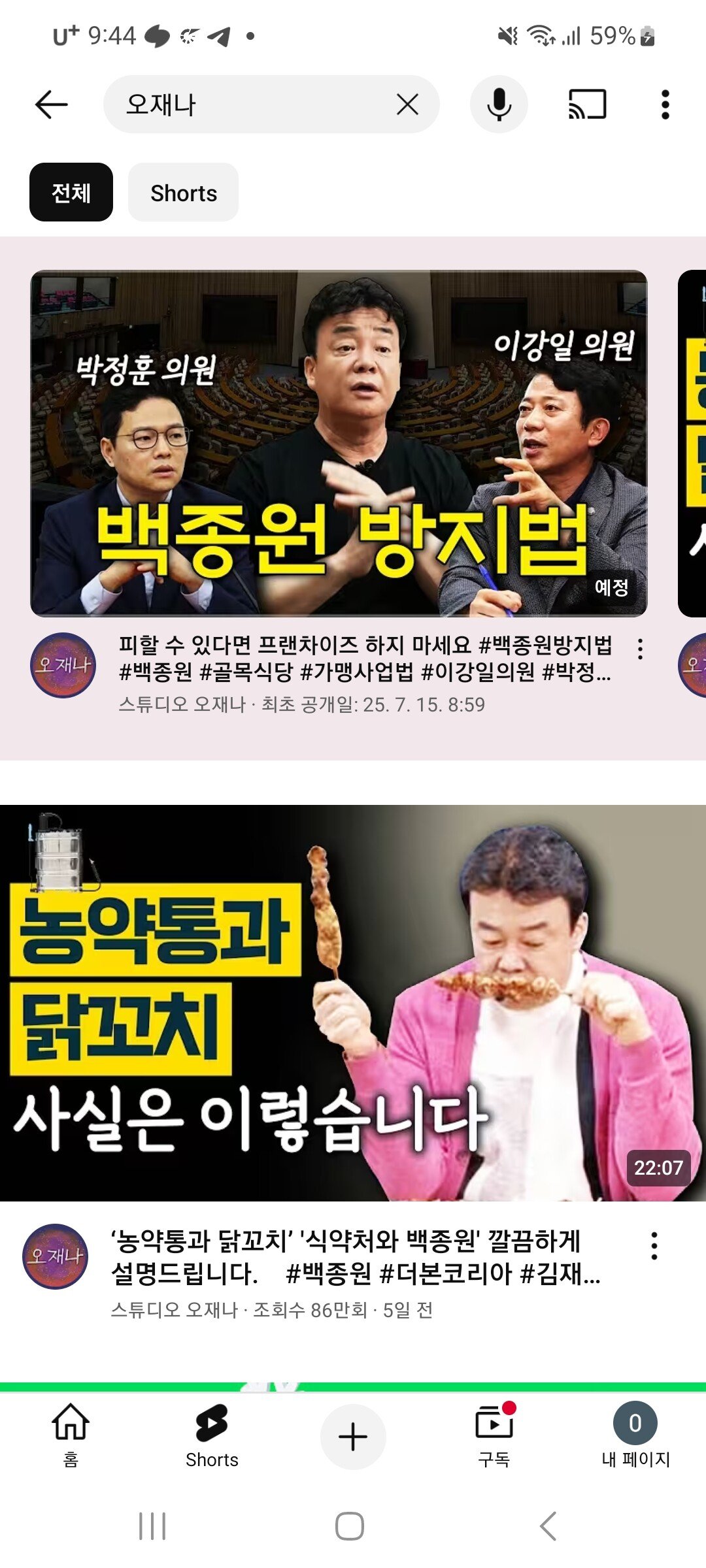The width and height of the screenshot is (706, 1568).
Task: Switch to the Shorts bottom tab
Action: 212,1436
